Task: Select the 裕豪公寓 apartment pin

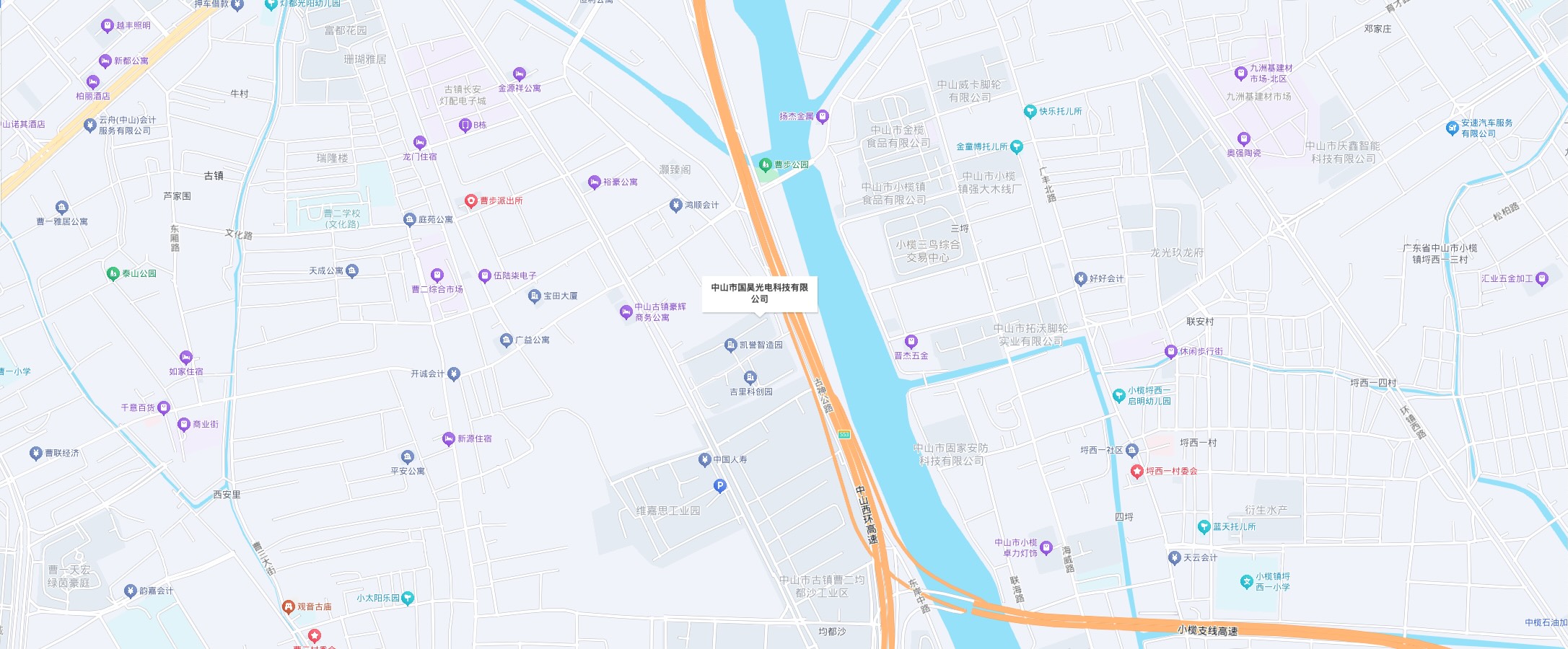Action: 594,182
